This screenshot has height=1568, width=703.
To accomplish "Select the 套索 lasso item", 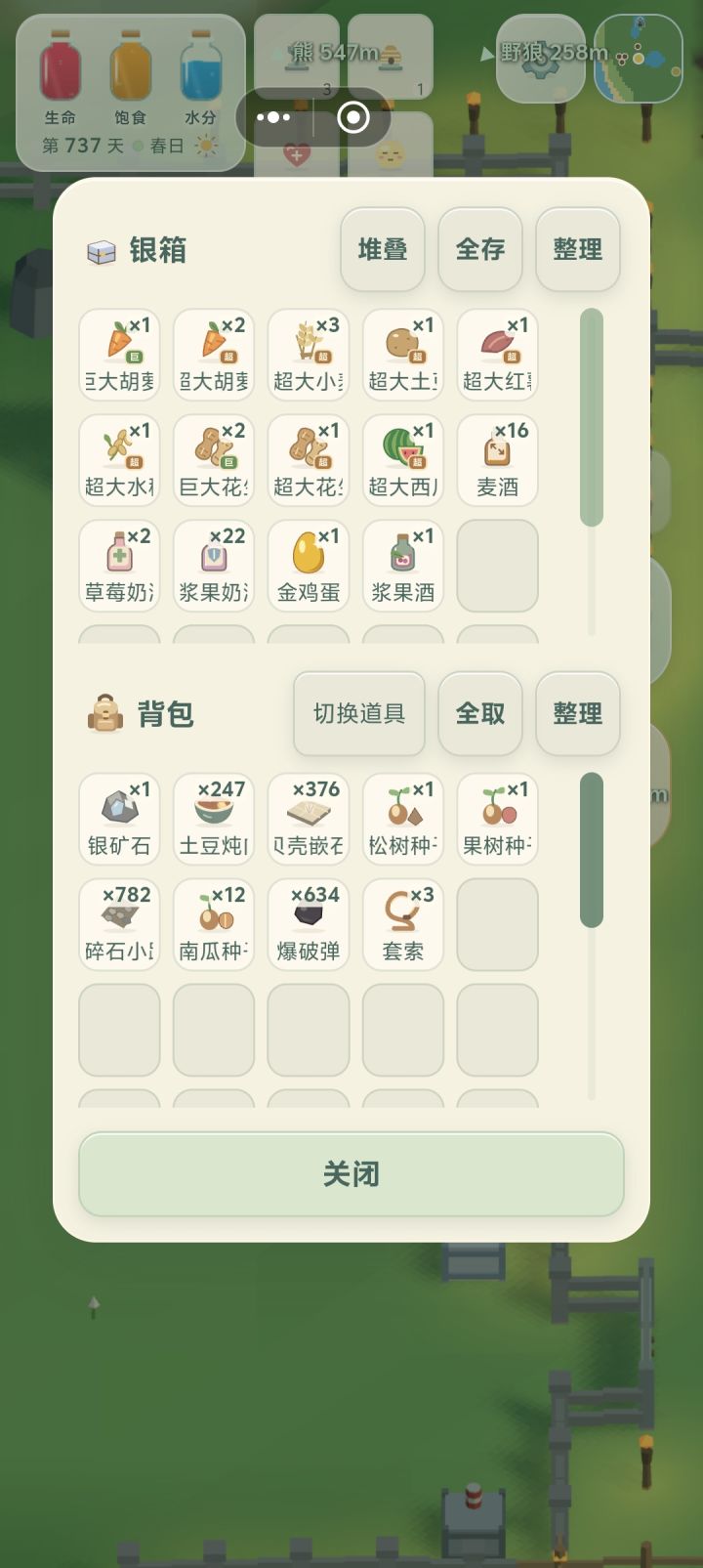I will tap(403, 924).
